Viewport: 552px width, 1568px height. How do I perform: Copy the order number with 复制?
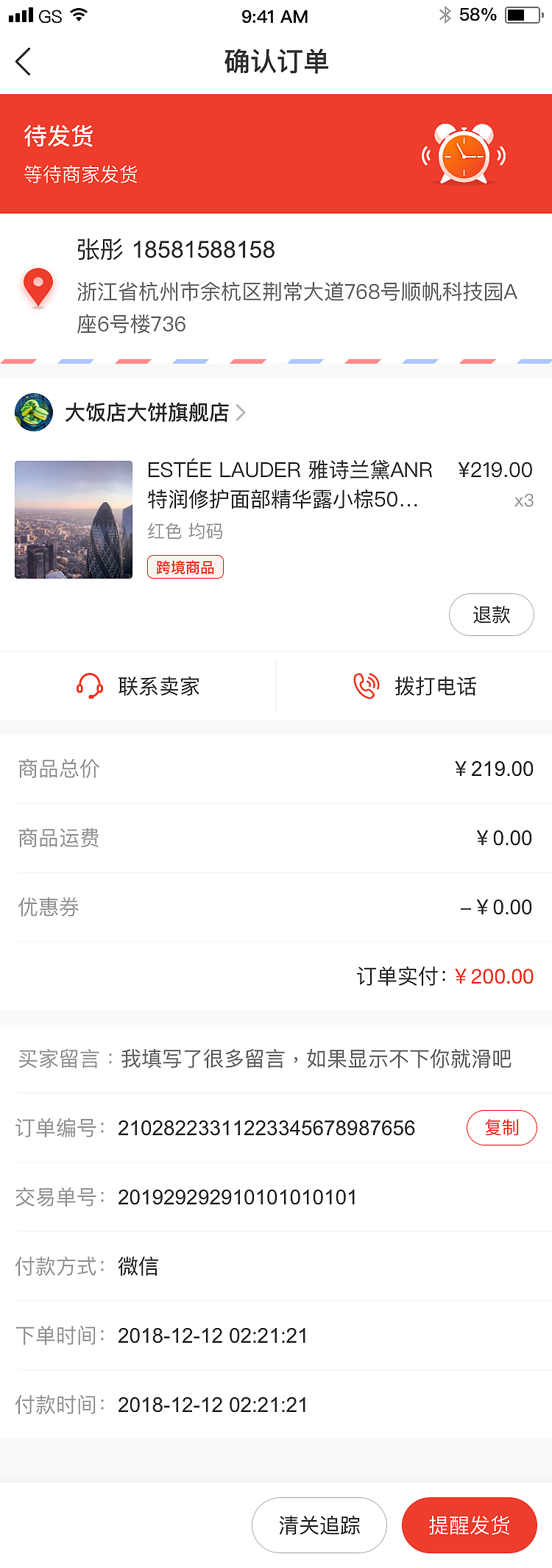pos(501,1127)
